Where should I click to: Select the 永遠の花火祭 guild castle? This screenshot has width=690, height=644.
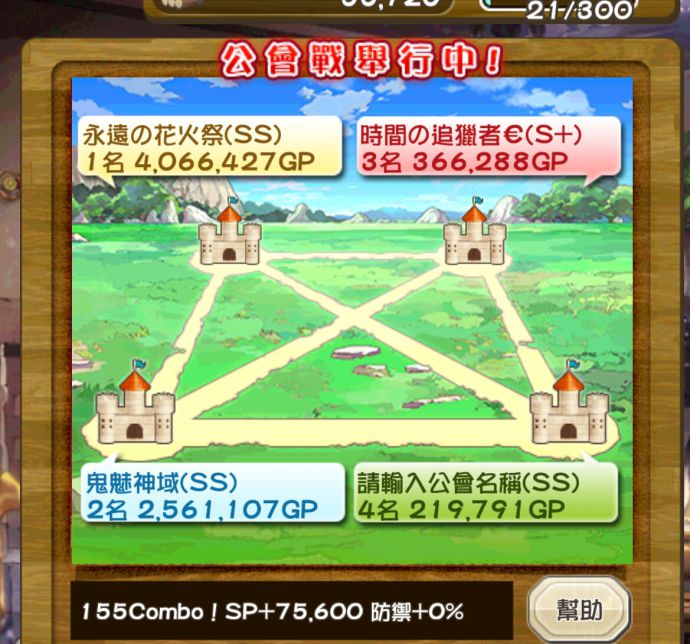click(x=229, y=236)
